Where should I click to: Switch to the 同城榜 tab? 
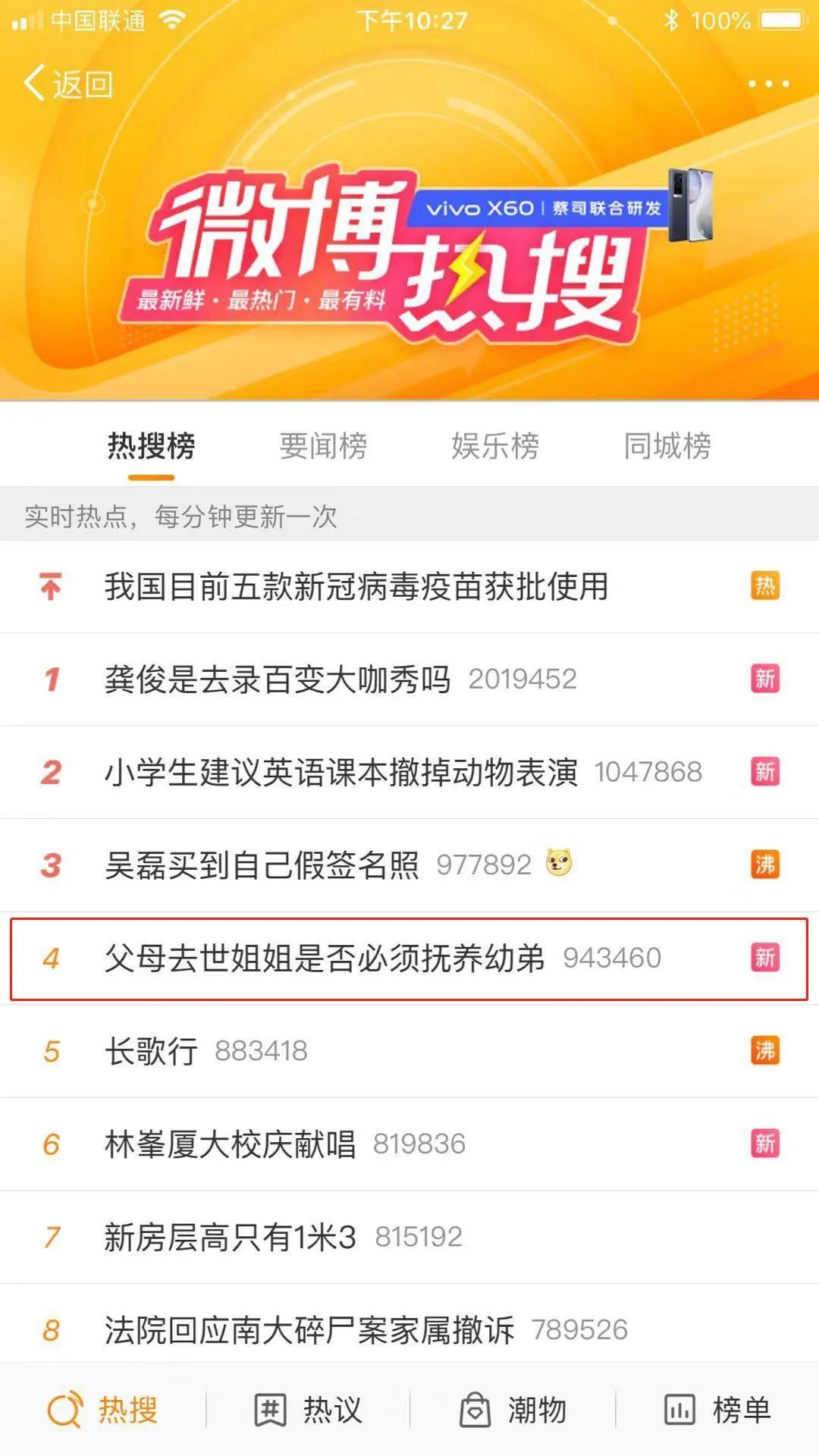(x=667, y=446)
